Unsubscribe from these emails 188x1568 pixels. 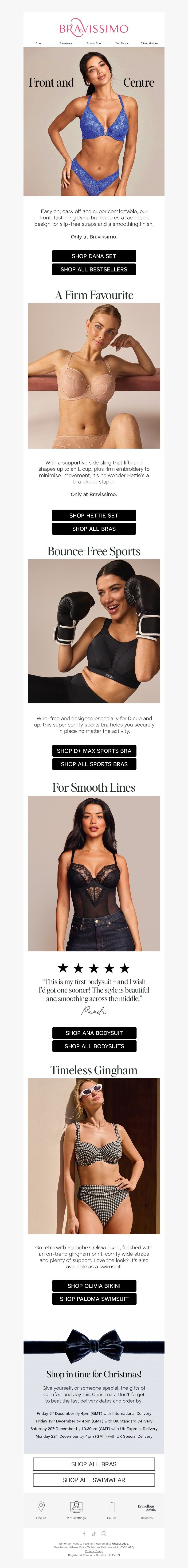click(120, 1544)
